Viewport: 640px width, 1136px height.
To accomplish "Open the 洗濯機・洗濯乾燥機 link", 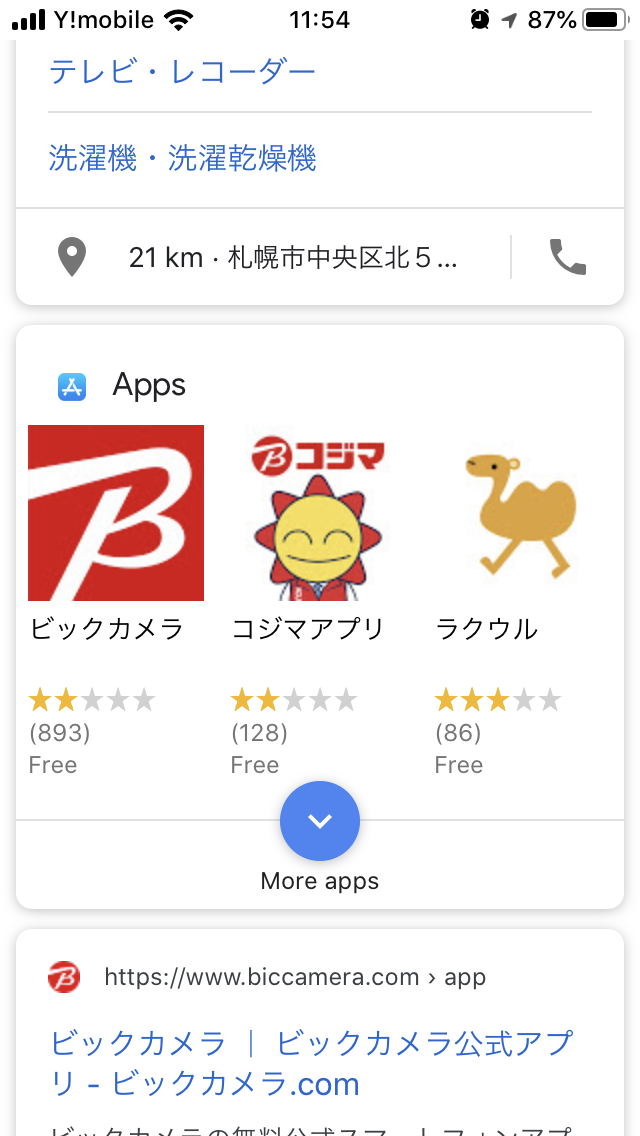I will click(x=182, y=158).
